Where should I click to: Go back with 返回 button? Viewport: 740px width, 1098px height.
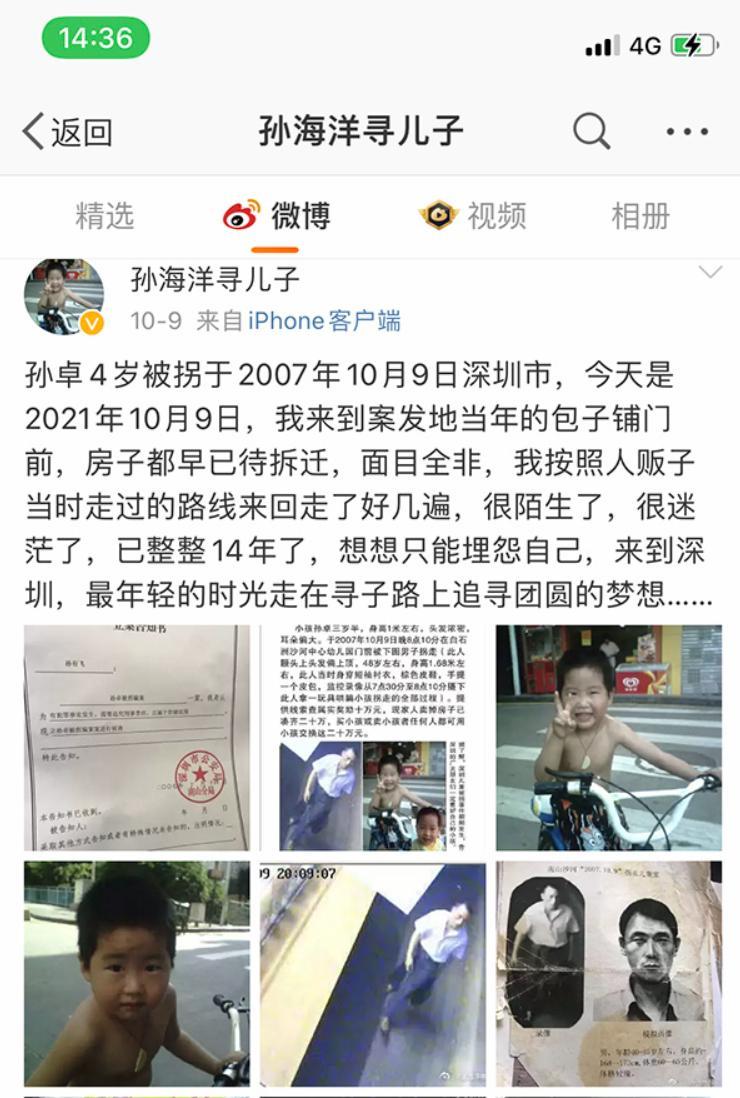(68, 131)
